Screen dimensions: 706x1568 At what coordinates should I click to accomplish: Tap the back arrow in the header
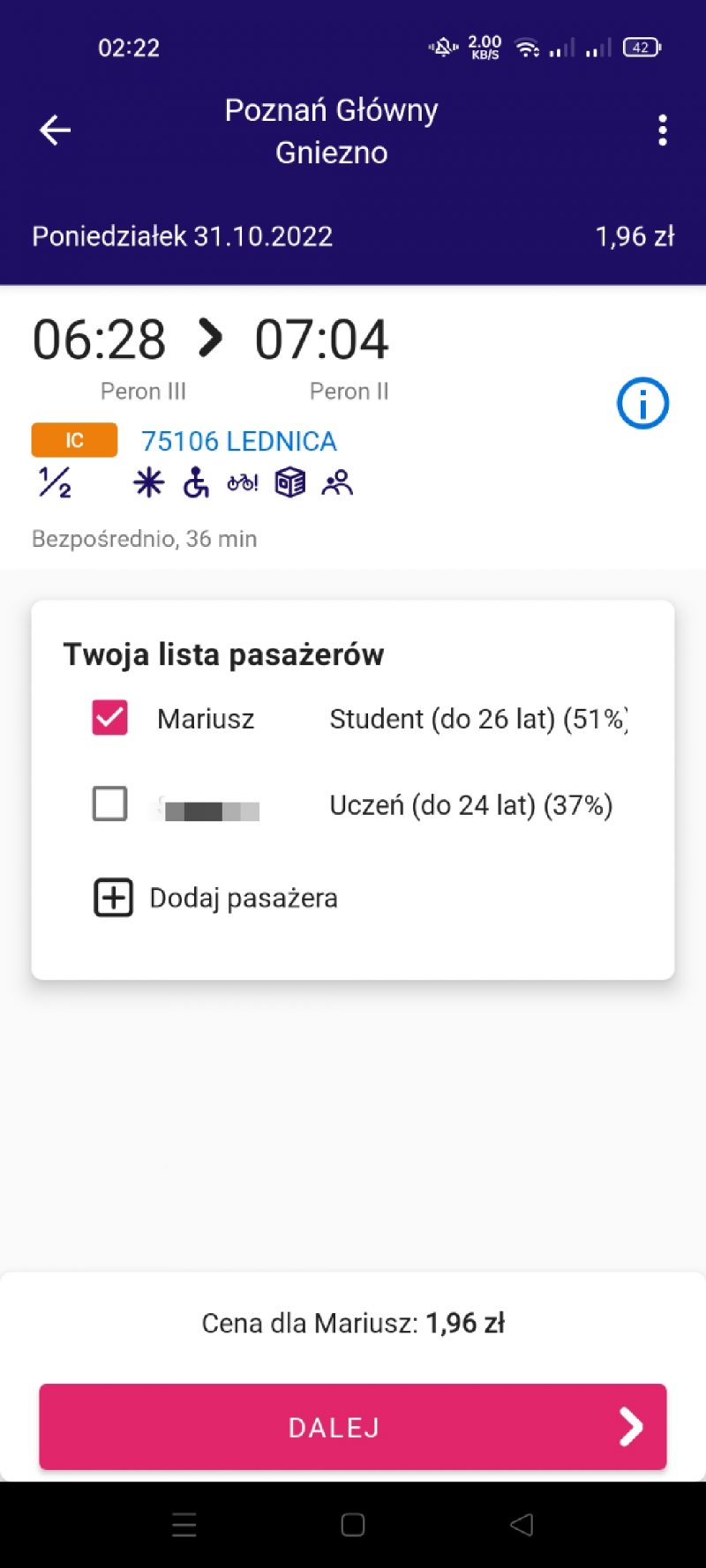(x=55, y=130)
